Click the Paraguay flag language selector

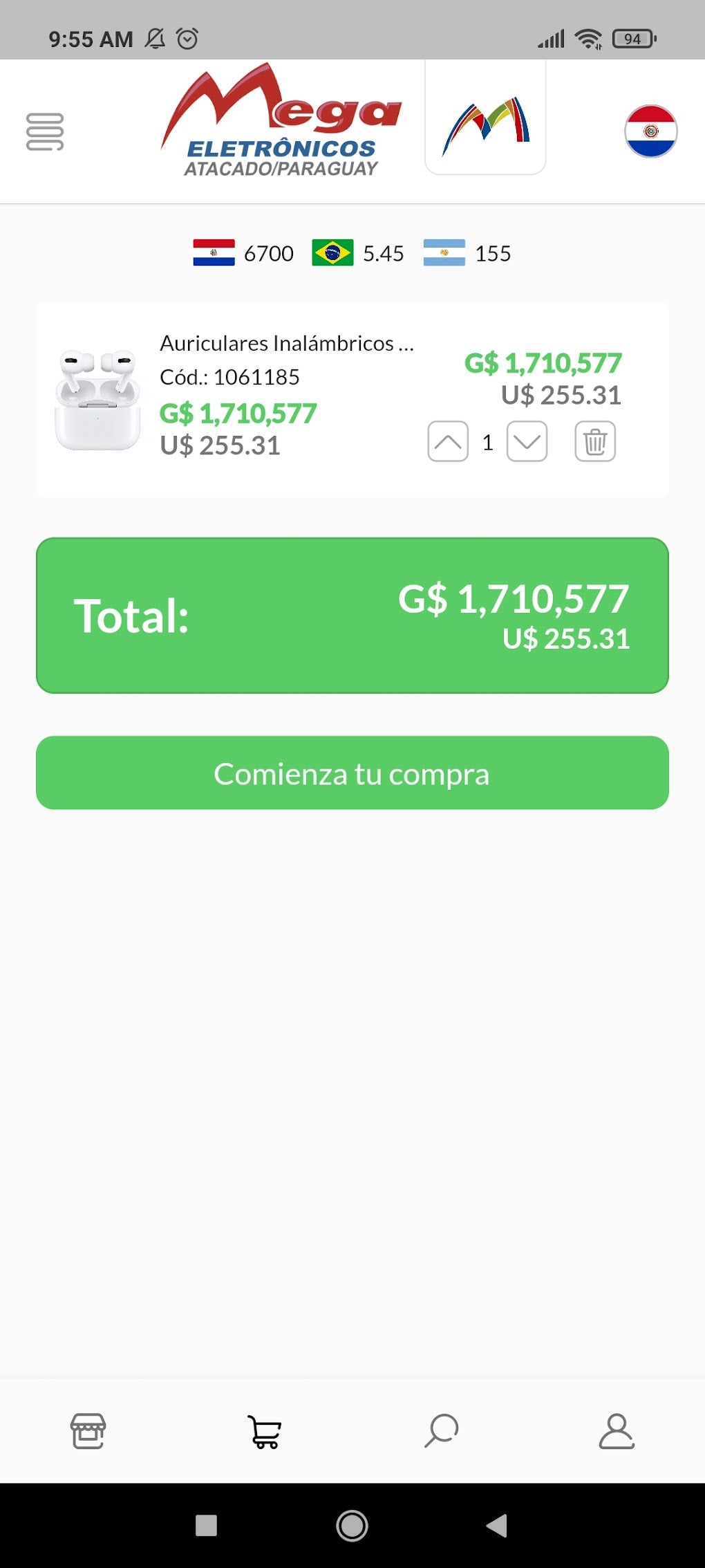point(650,132)
